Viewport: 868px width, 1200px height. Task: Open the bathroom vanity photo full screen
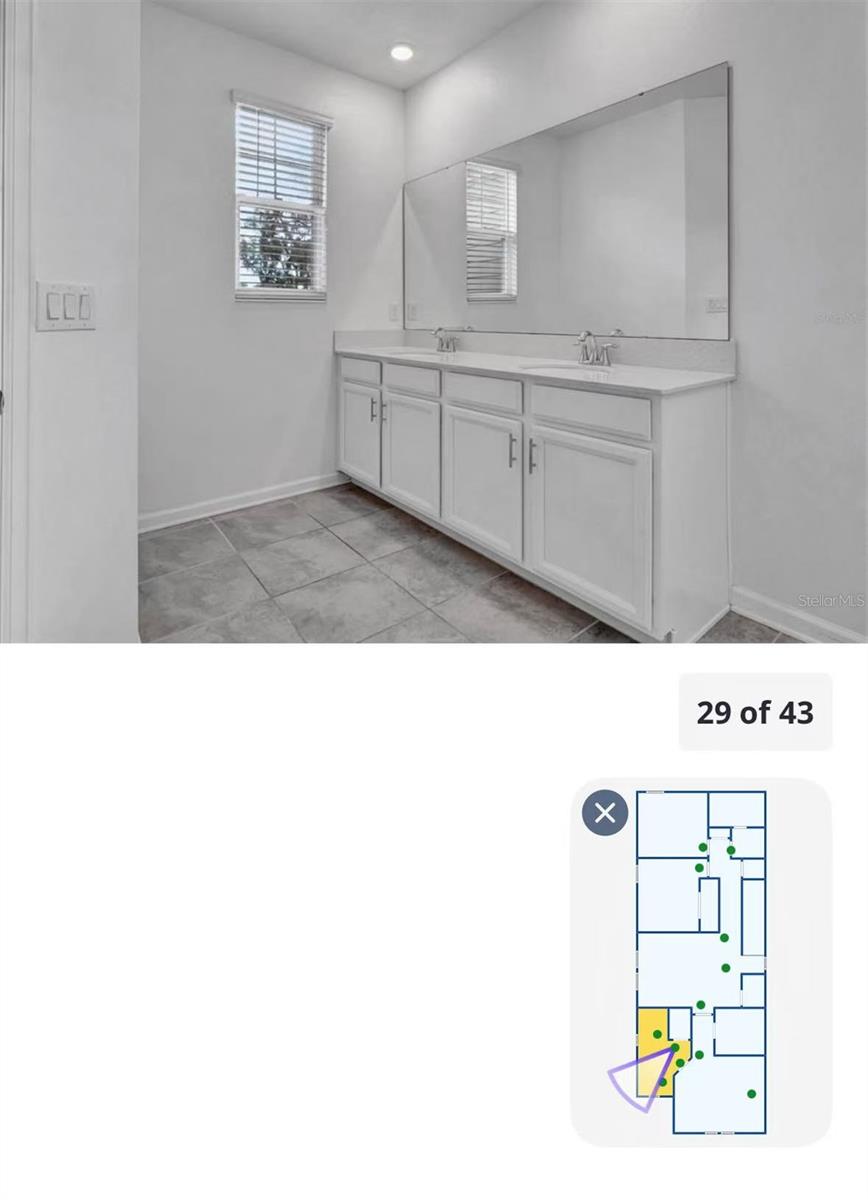coord(434,321)
